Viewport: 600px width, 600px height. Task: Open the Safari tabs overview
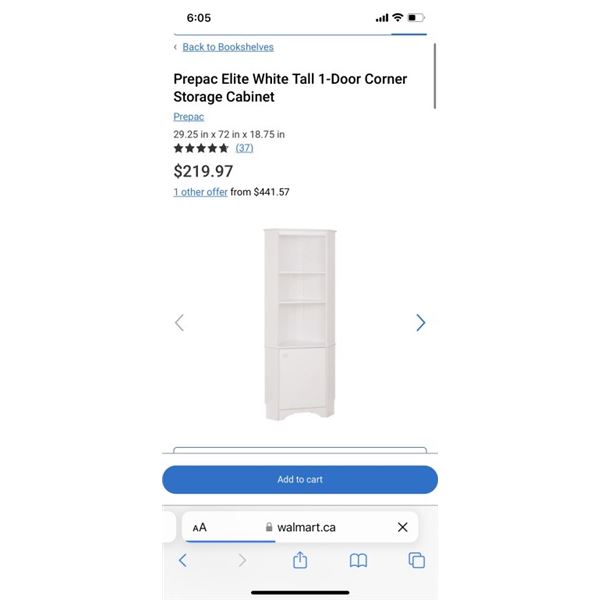click(x=417, y=561)
